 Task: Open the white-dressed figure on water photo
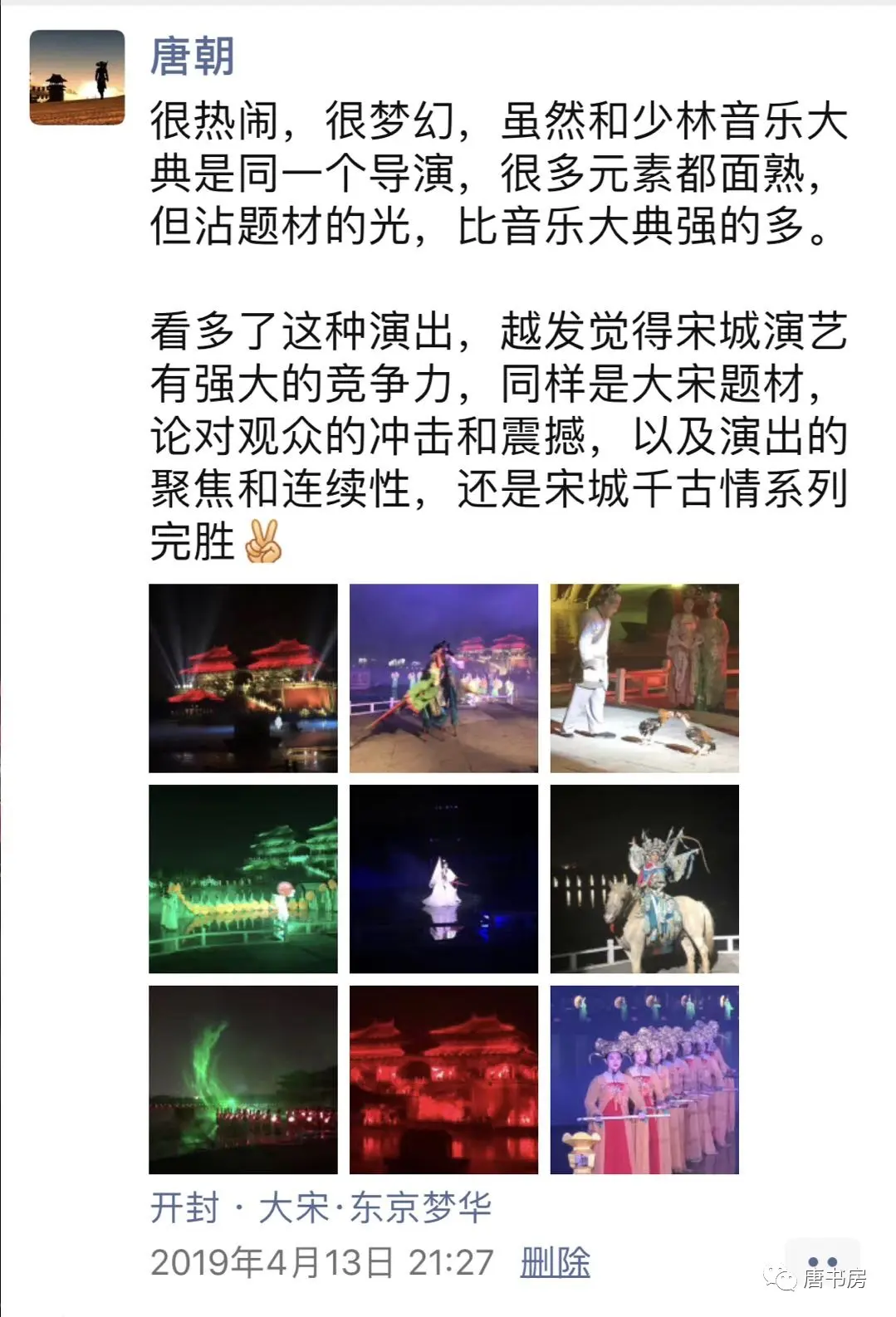[443, 879]
